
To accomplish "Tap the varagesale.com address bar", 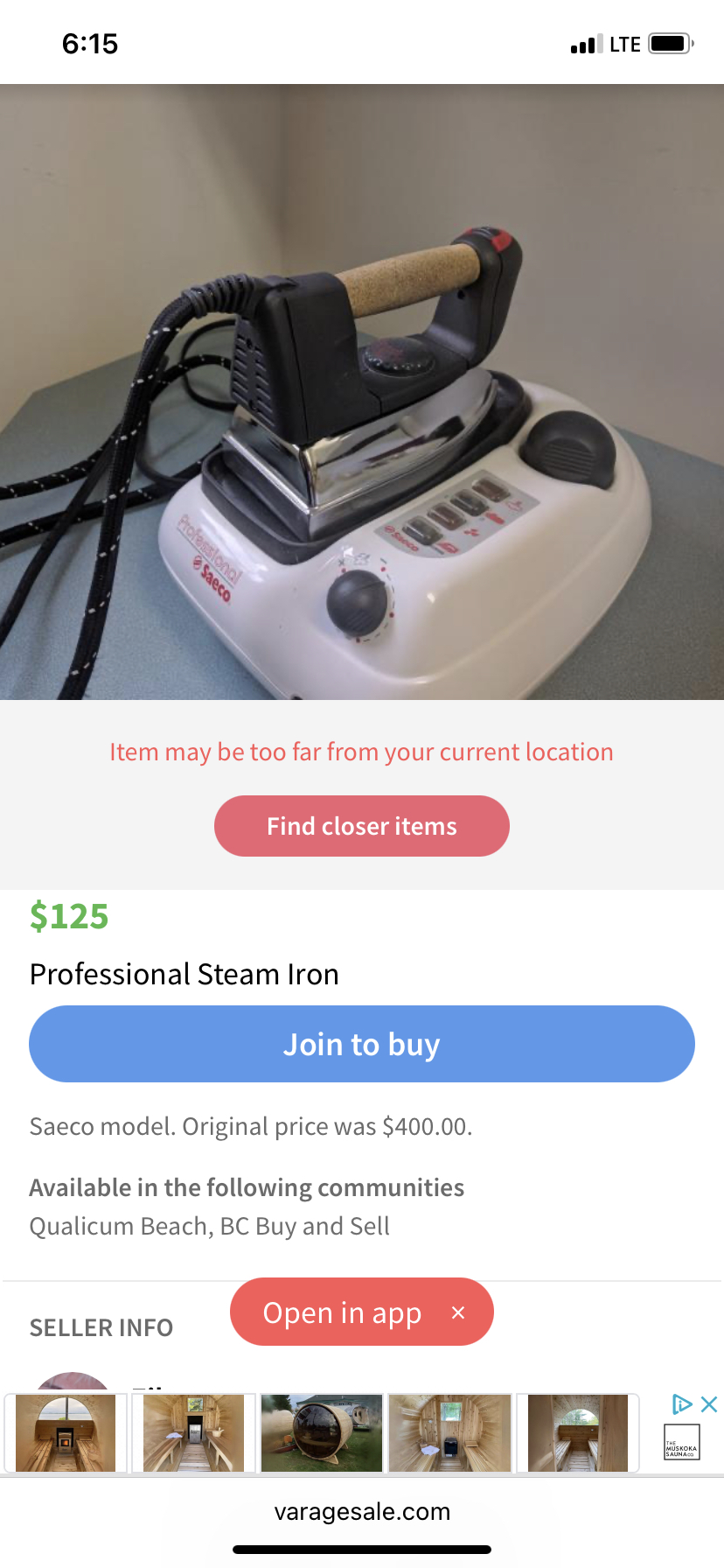I will point(361,1512).
